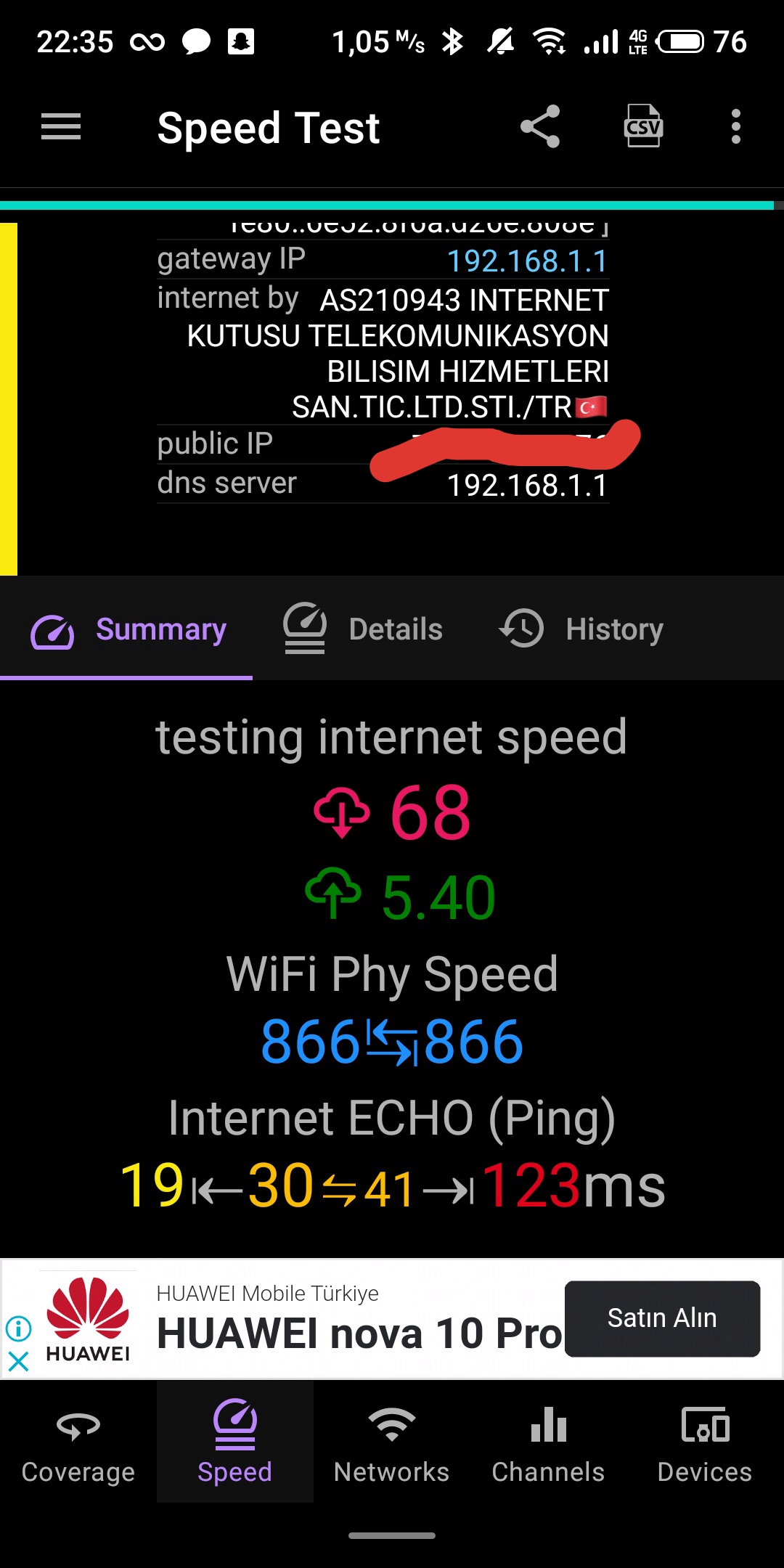
Task: View the History tab
Action: click(x=581, y=629)
